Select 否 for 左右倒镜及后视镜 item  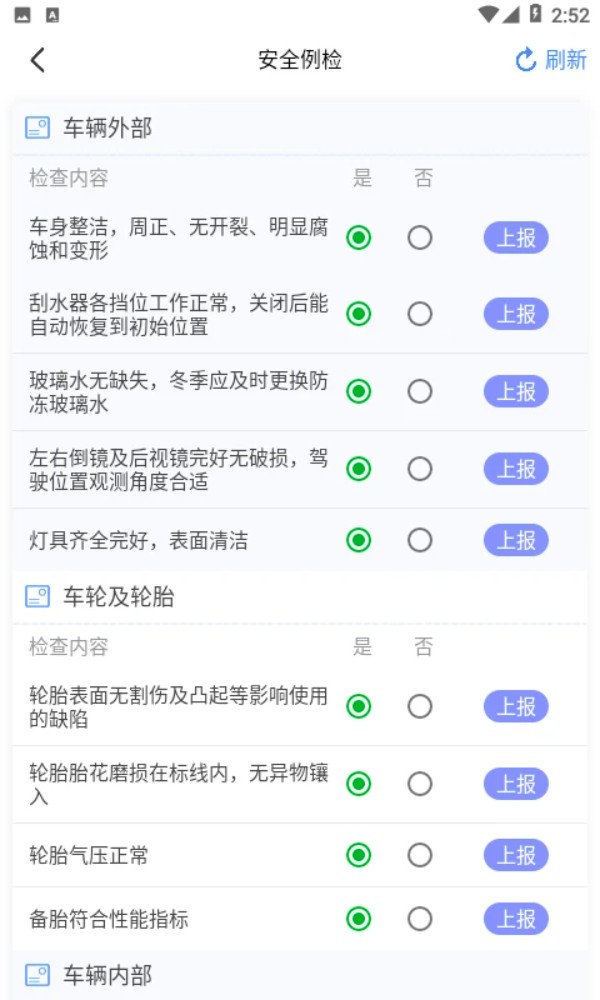420,469
